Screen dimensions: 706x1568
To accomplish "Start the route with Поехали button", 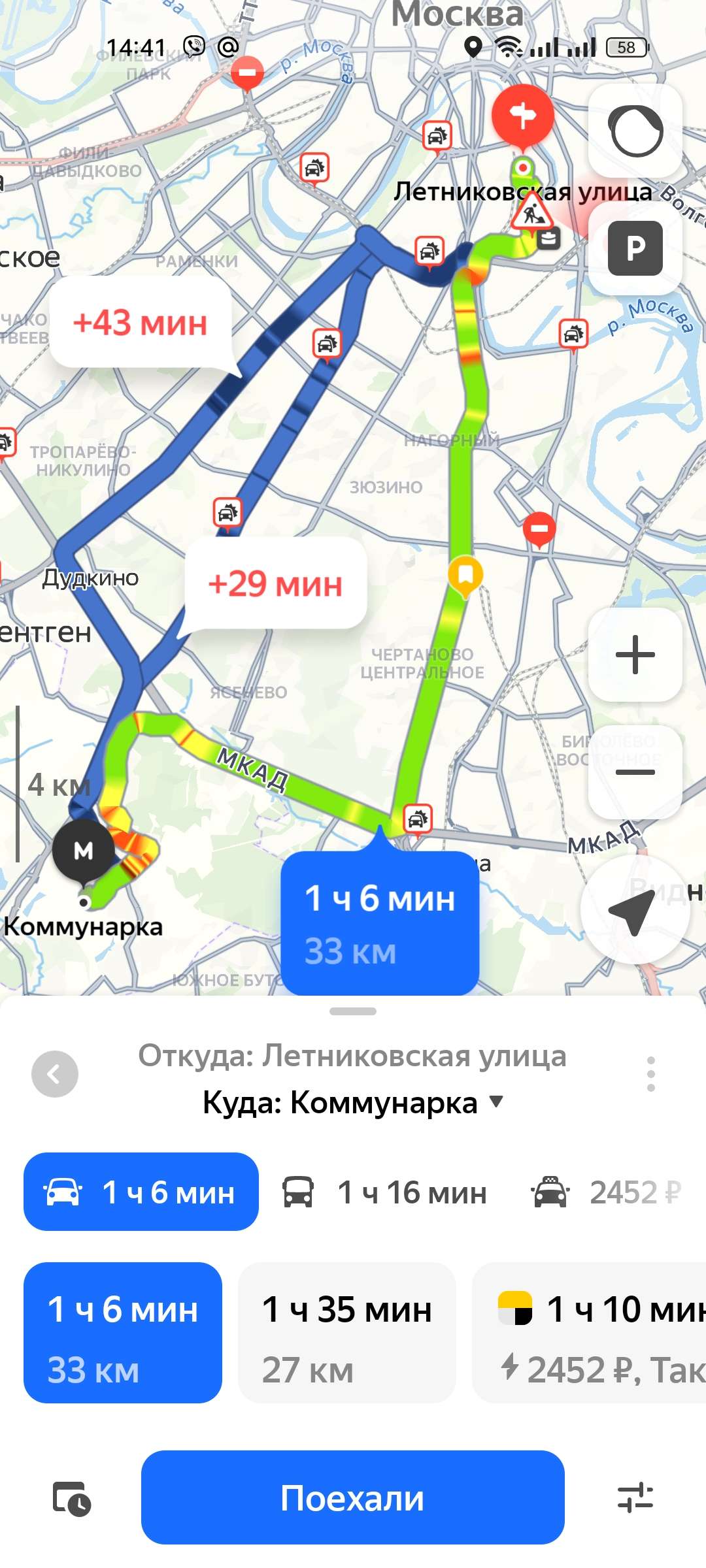I will 352,1497.
